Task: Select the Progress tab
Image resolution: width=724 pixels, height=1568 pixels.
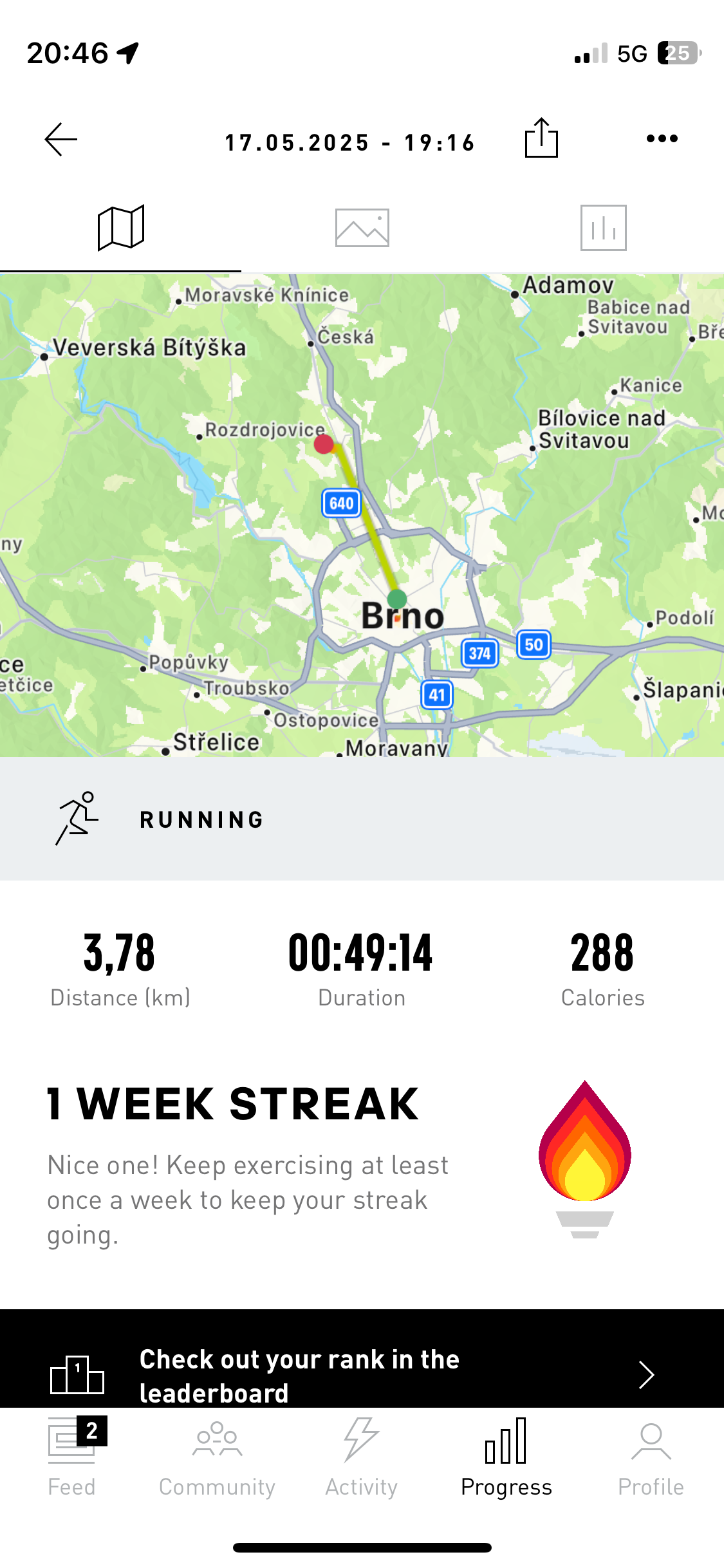Action: [x=506, y=1459]
